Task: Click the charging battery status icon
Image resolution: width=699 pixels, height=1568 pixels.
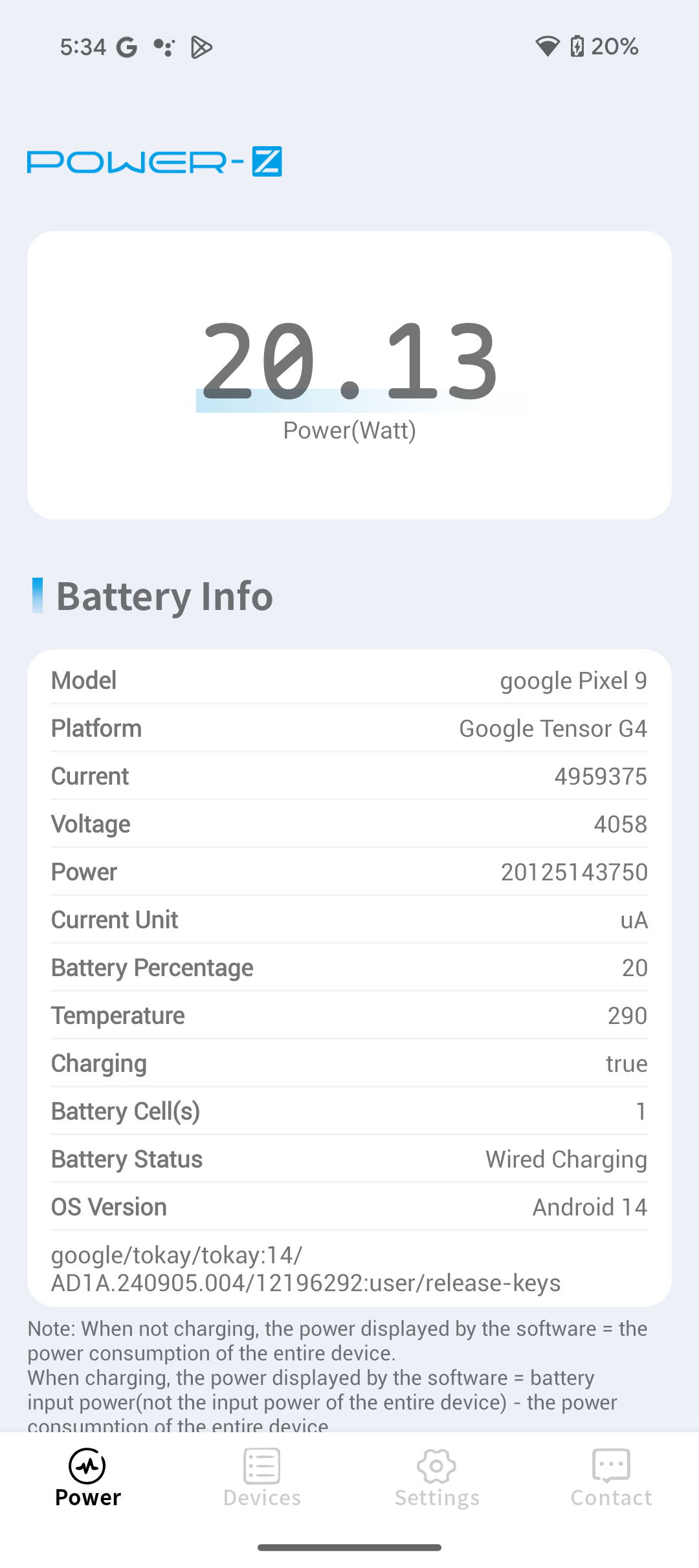Action: [x=578, y=46]
